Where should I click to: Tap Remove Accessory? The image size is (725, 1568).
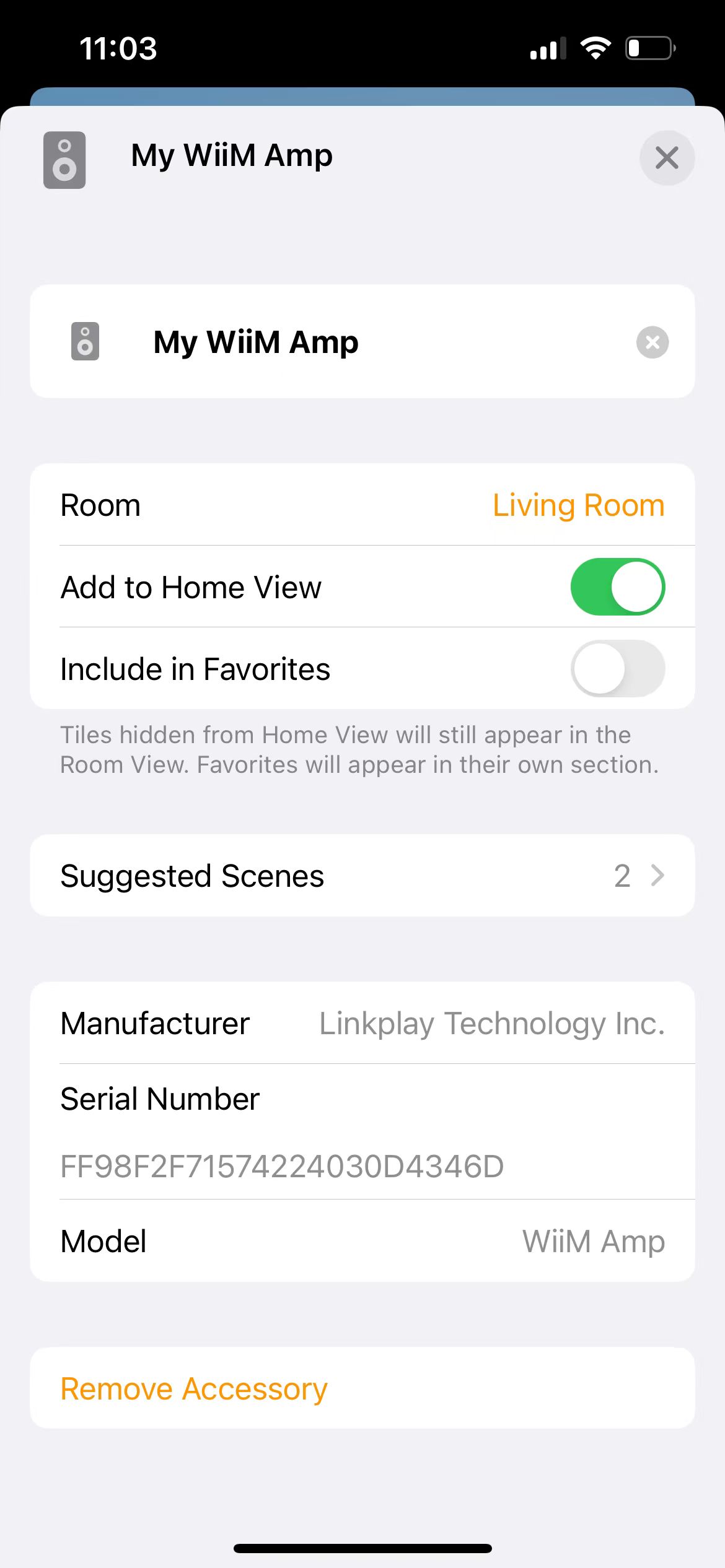pyautogui.click(x=194, y=1388)
